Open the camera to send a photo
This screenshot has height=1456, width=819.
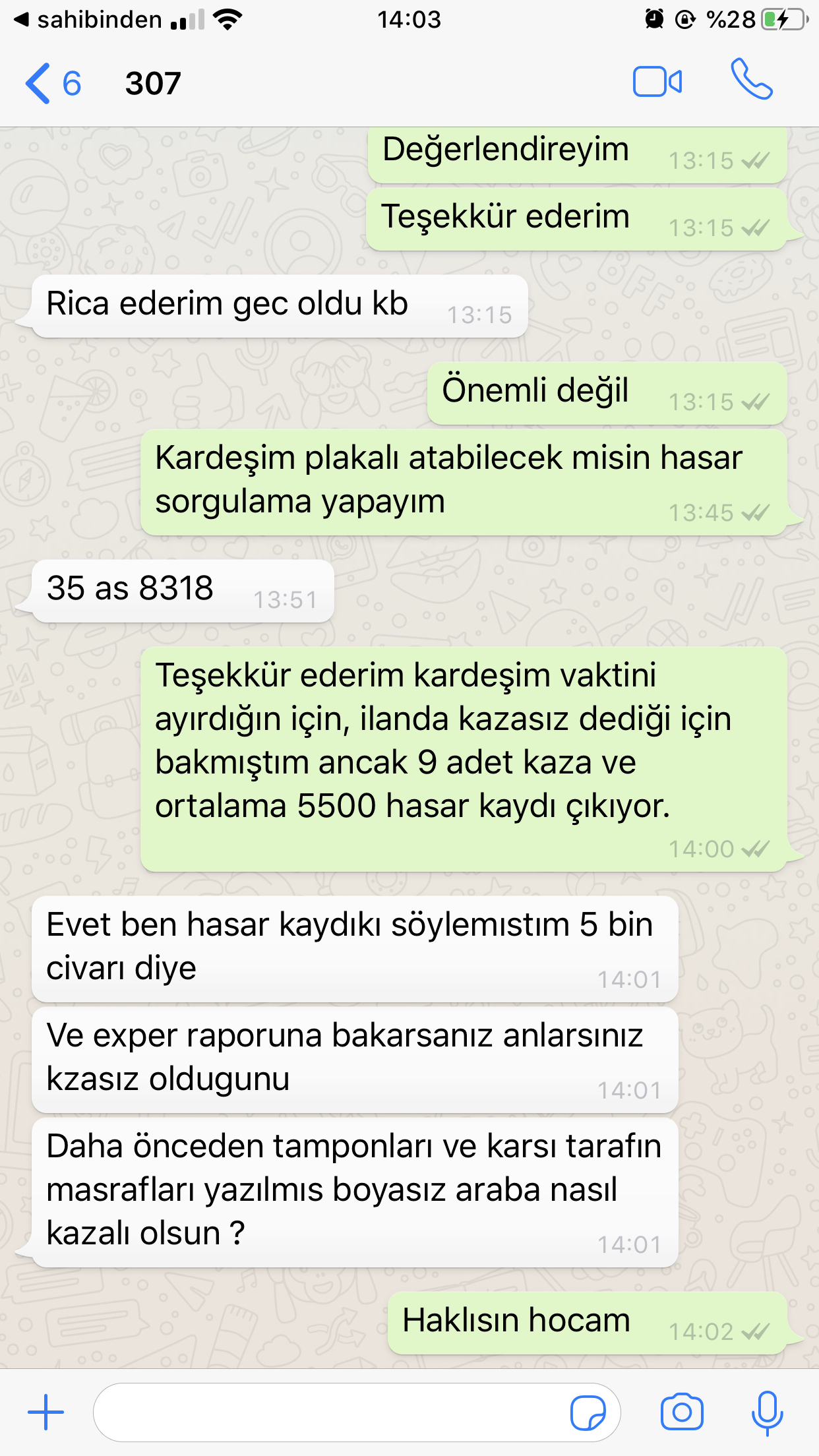682,1412
